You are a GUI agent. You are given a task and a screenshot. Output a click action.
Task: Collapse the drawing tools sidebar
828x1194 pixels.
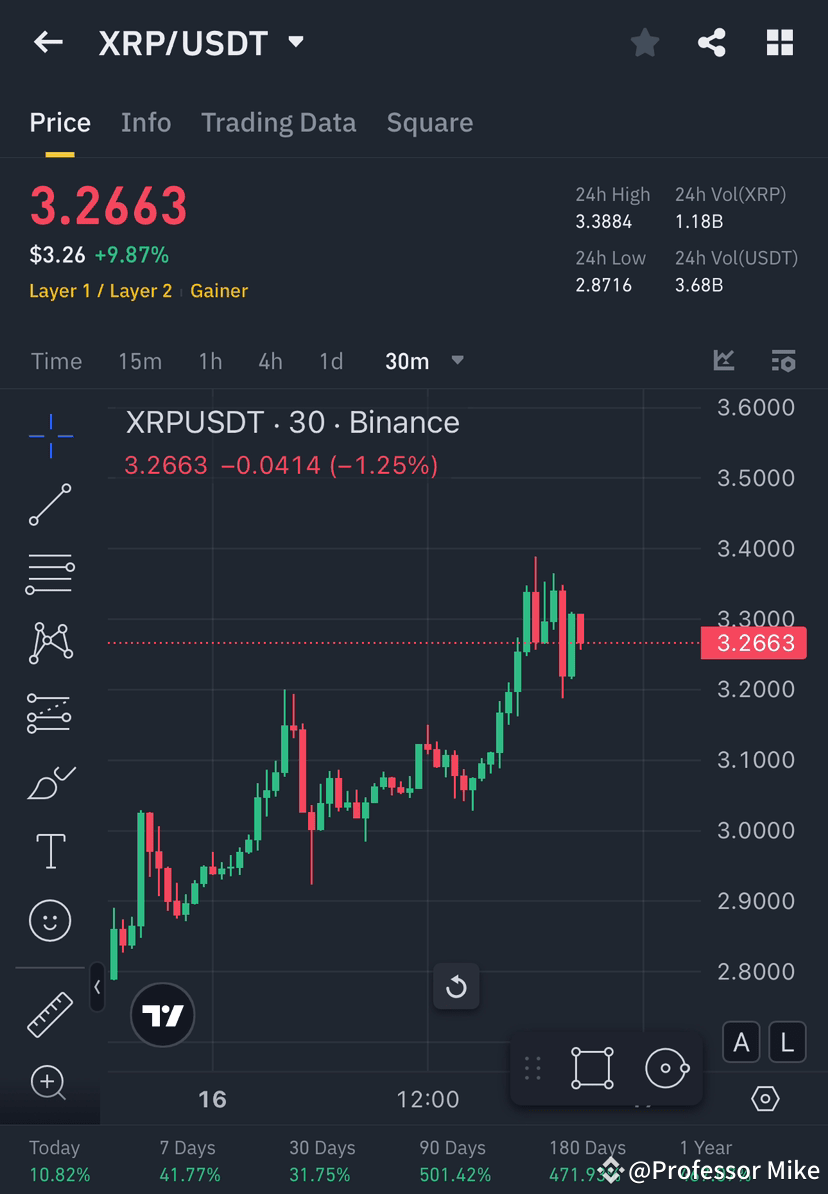pos(97,989)
